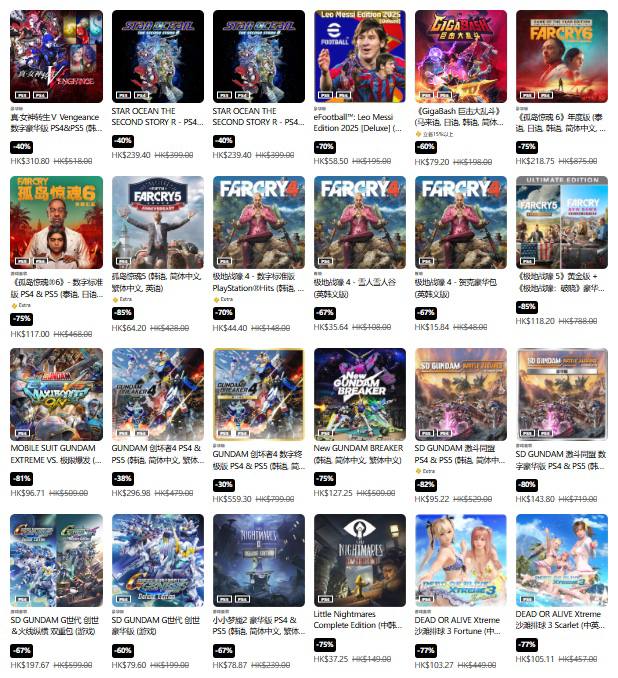
Task: Open 极地战嚎 4 数字标准版 PlayStation Hits
Action: (x=259, y=222)
